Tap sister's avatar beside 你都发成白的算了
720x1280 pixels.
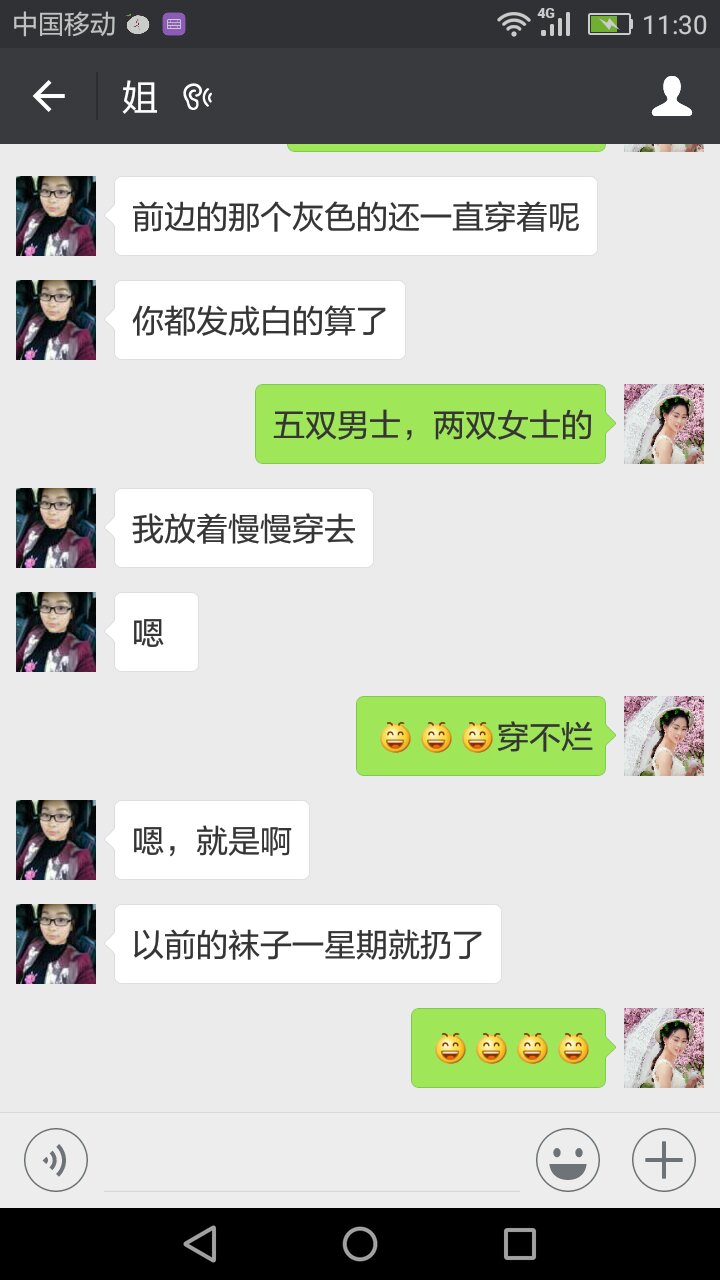coord(56,320)
